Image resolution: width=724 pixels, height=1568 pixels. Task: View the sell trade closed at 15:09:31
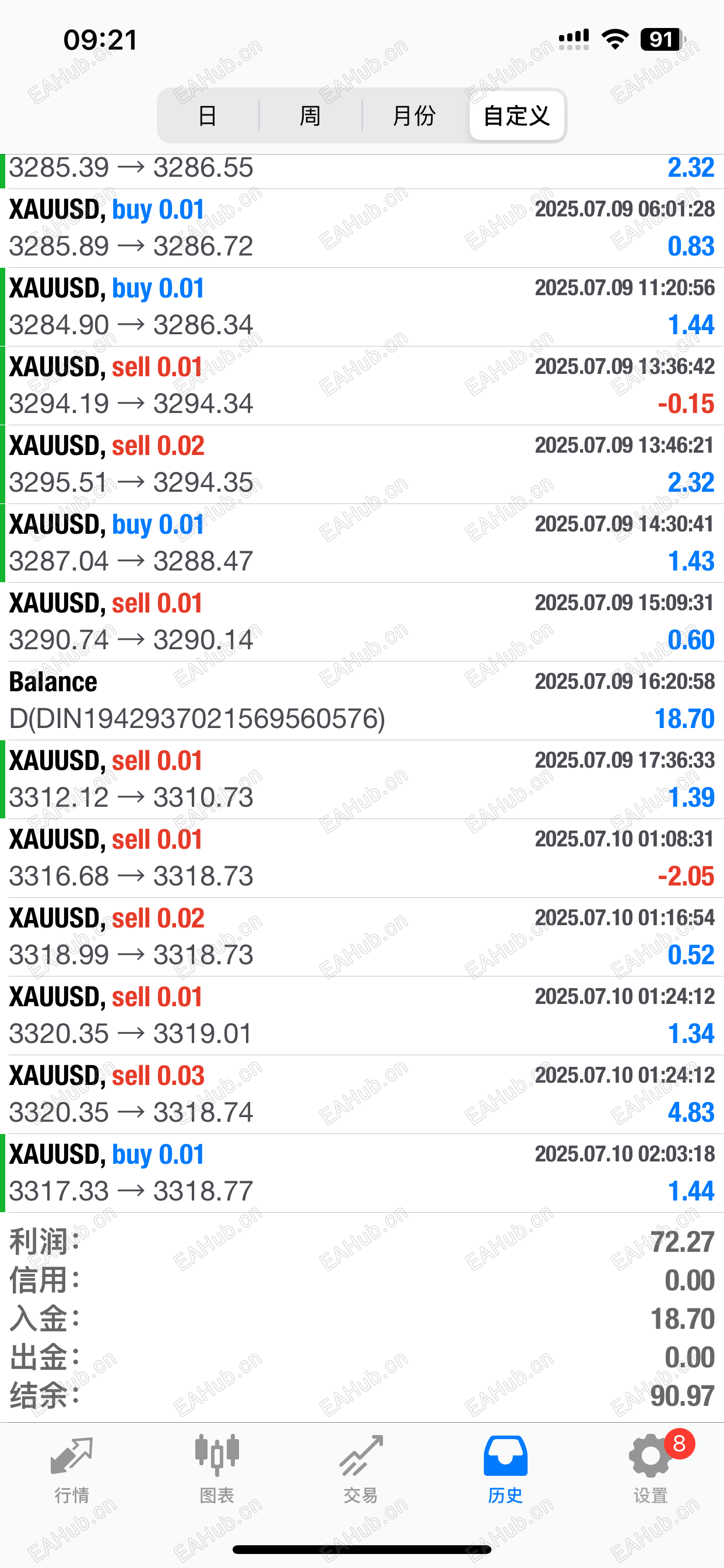click(x=362, y=621)
